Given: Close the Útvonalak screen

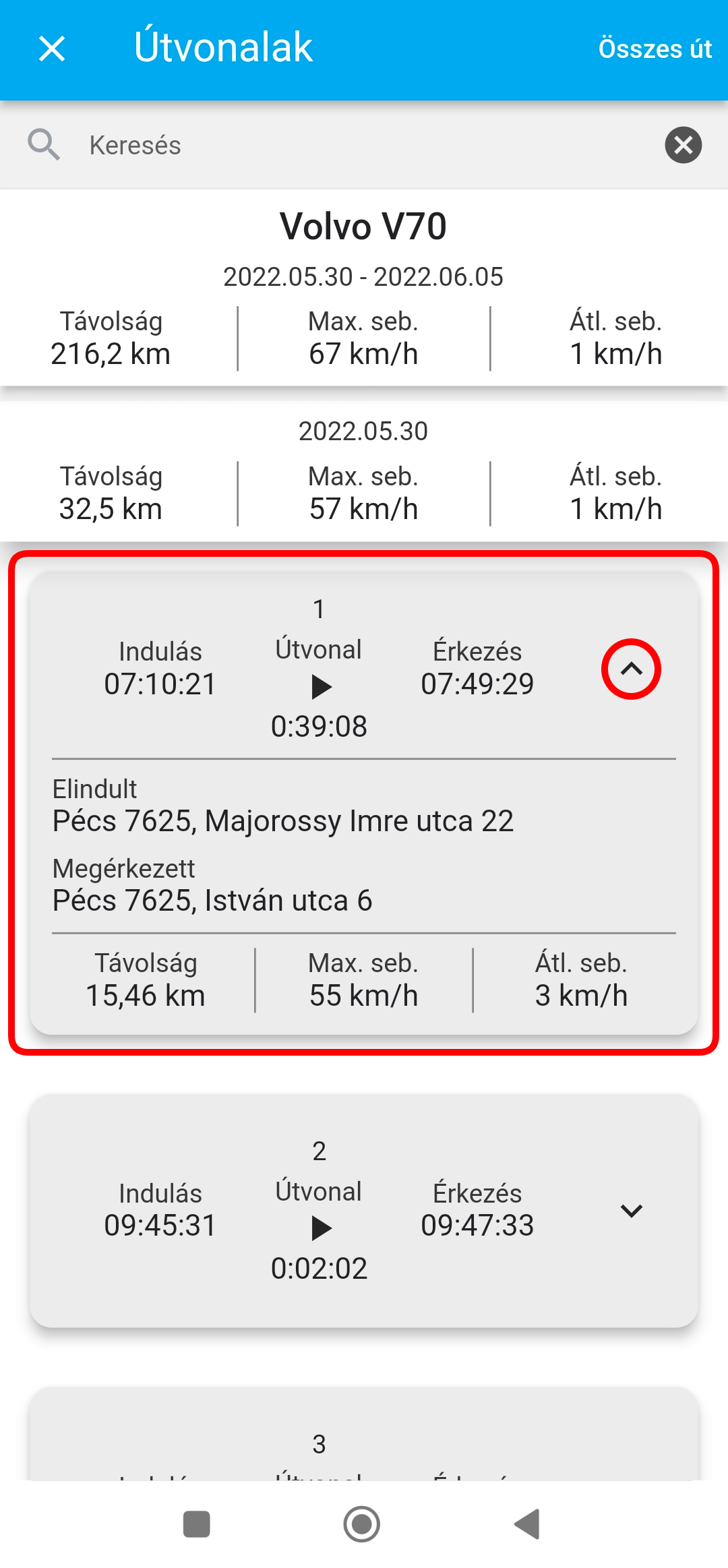Looking at the screenshot, I should 52,49.
